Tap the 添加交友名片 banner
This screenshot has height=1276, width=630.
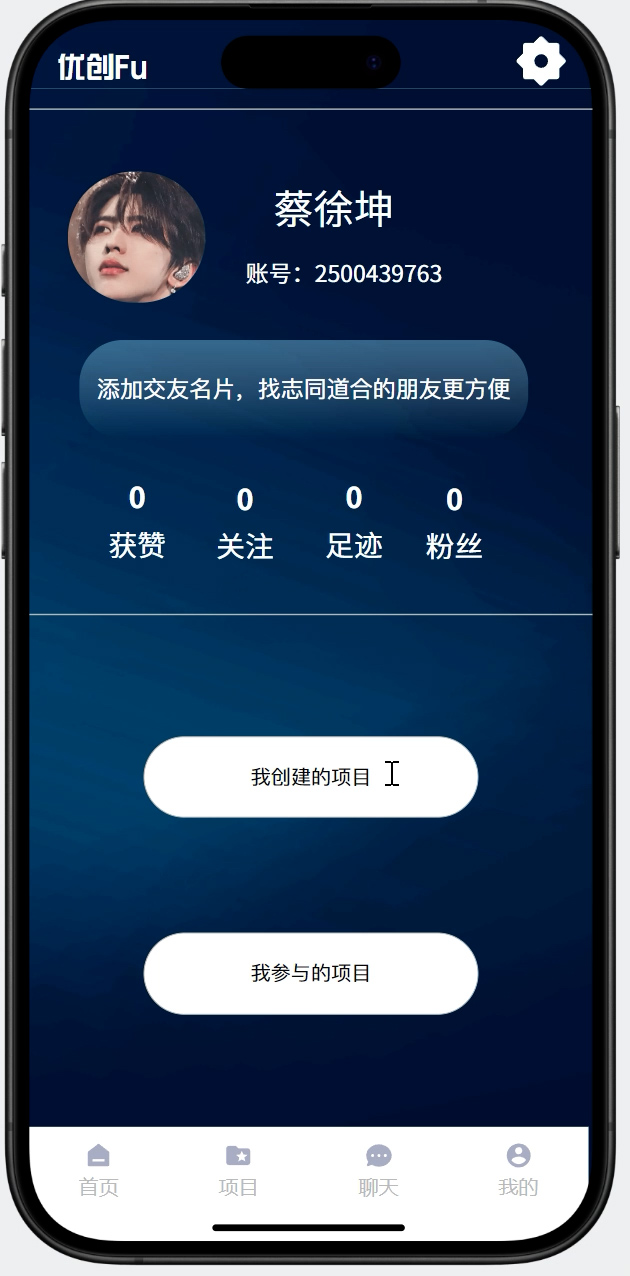[x=303, y=389]
